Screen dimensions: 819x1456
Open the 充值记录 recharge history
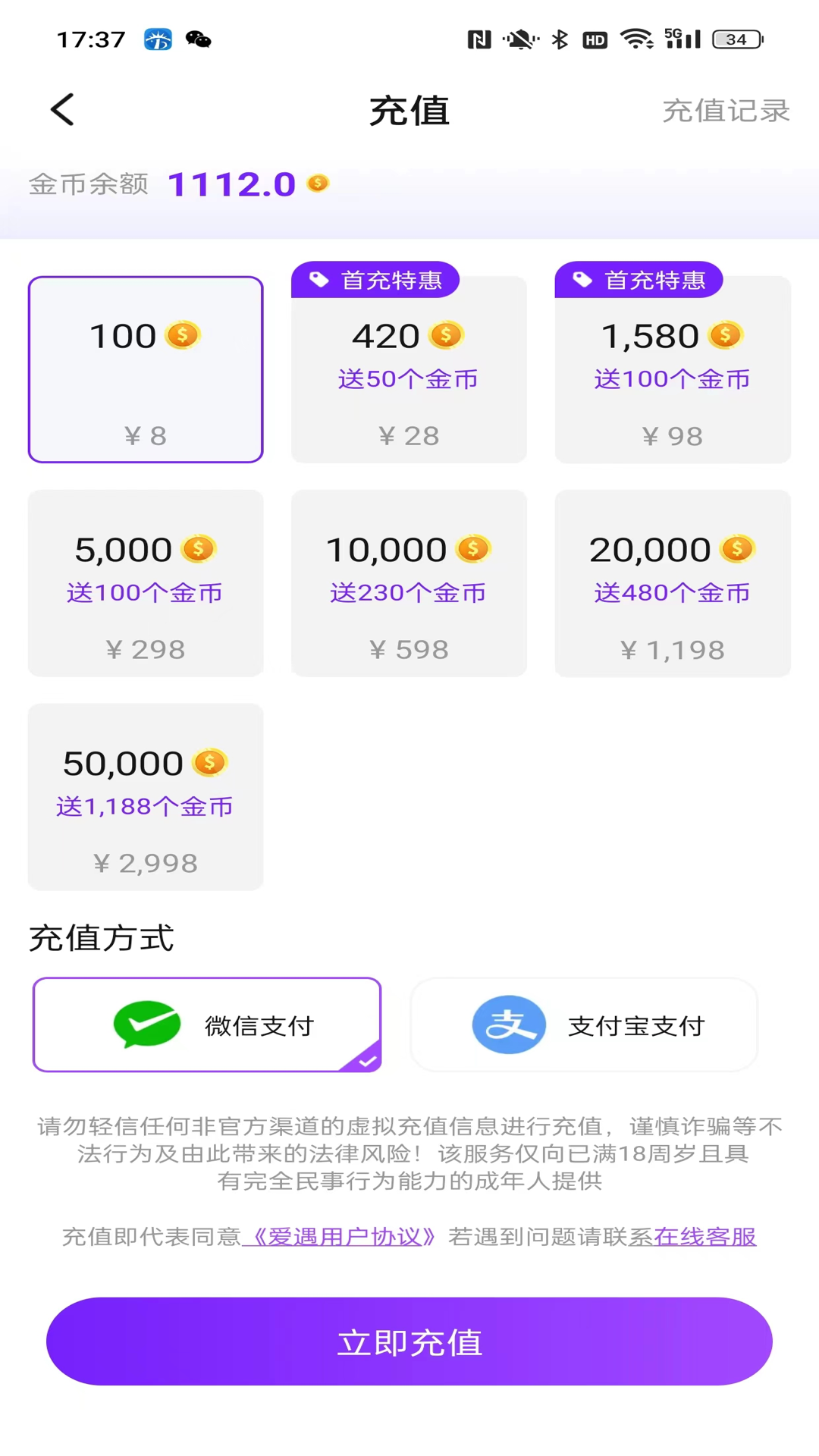click(x=726, y=110)
